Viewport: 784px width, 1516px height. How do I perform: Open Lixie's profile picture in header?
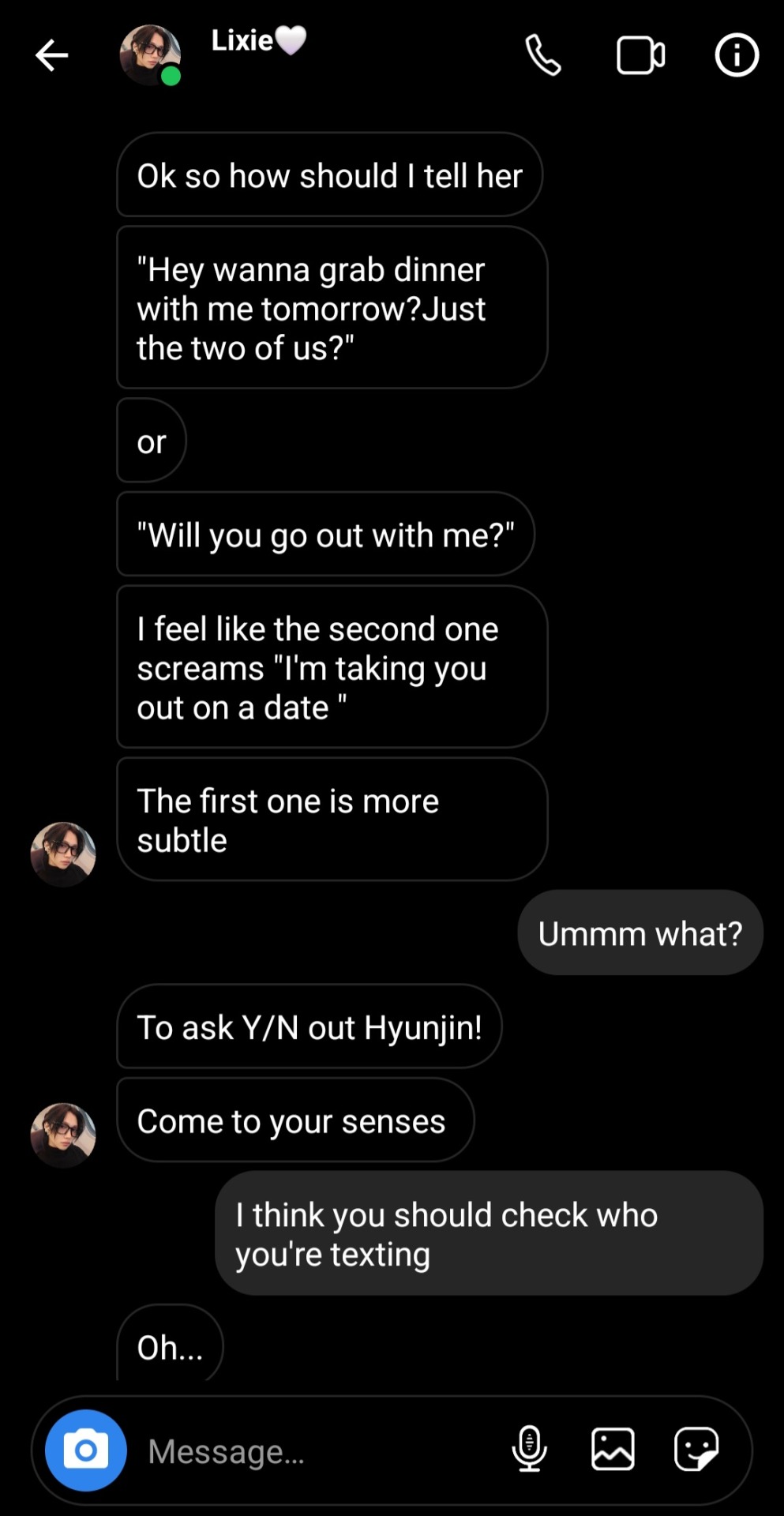[x=150, y=54]
